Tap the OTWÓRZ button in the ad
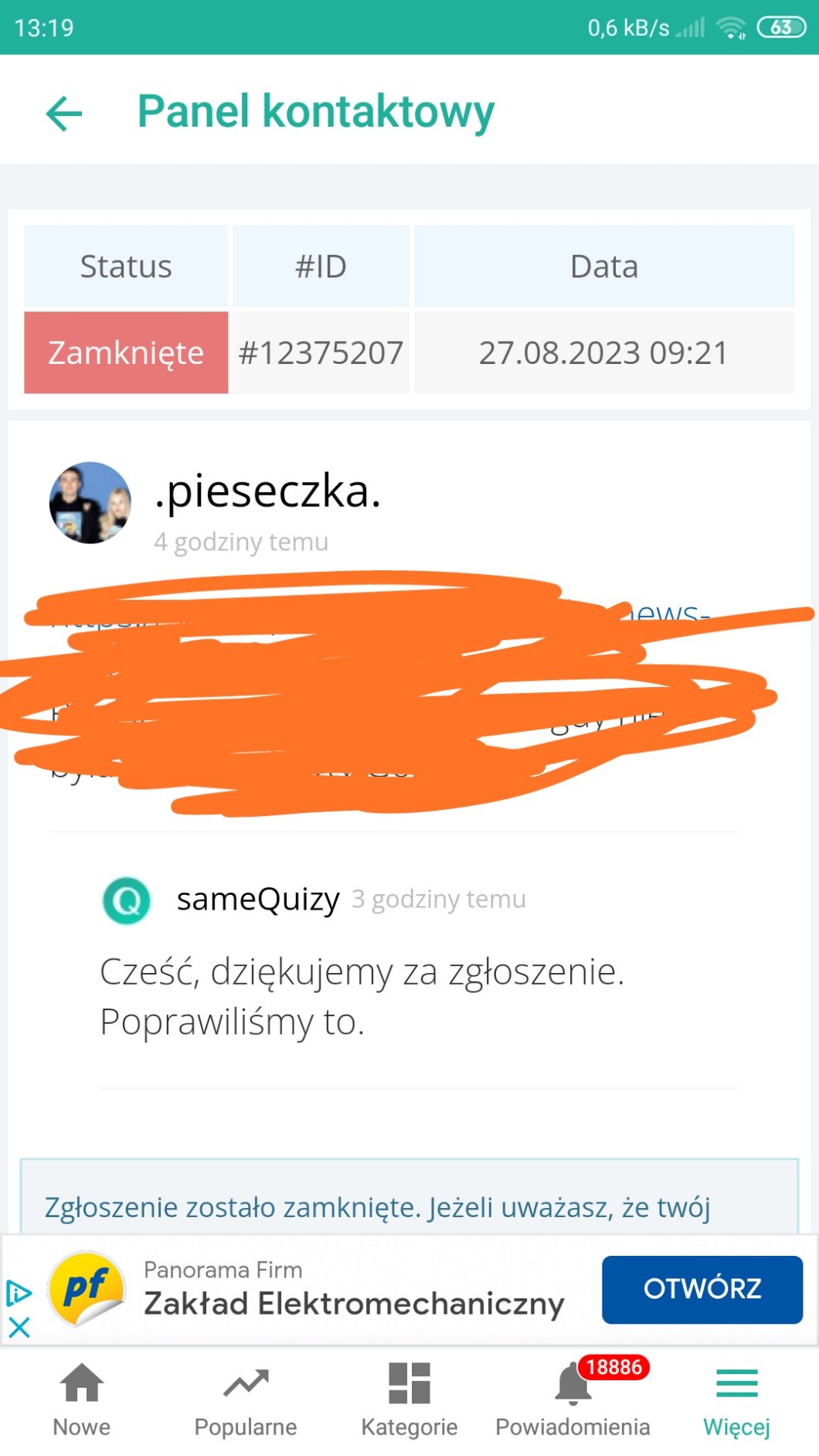Image resolution: width=819 pixels, height=1456 pixels. coord(702,1289)
